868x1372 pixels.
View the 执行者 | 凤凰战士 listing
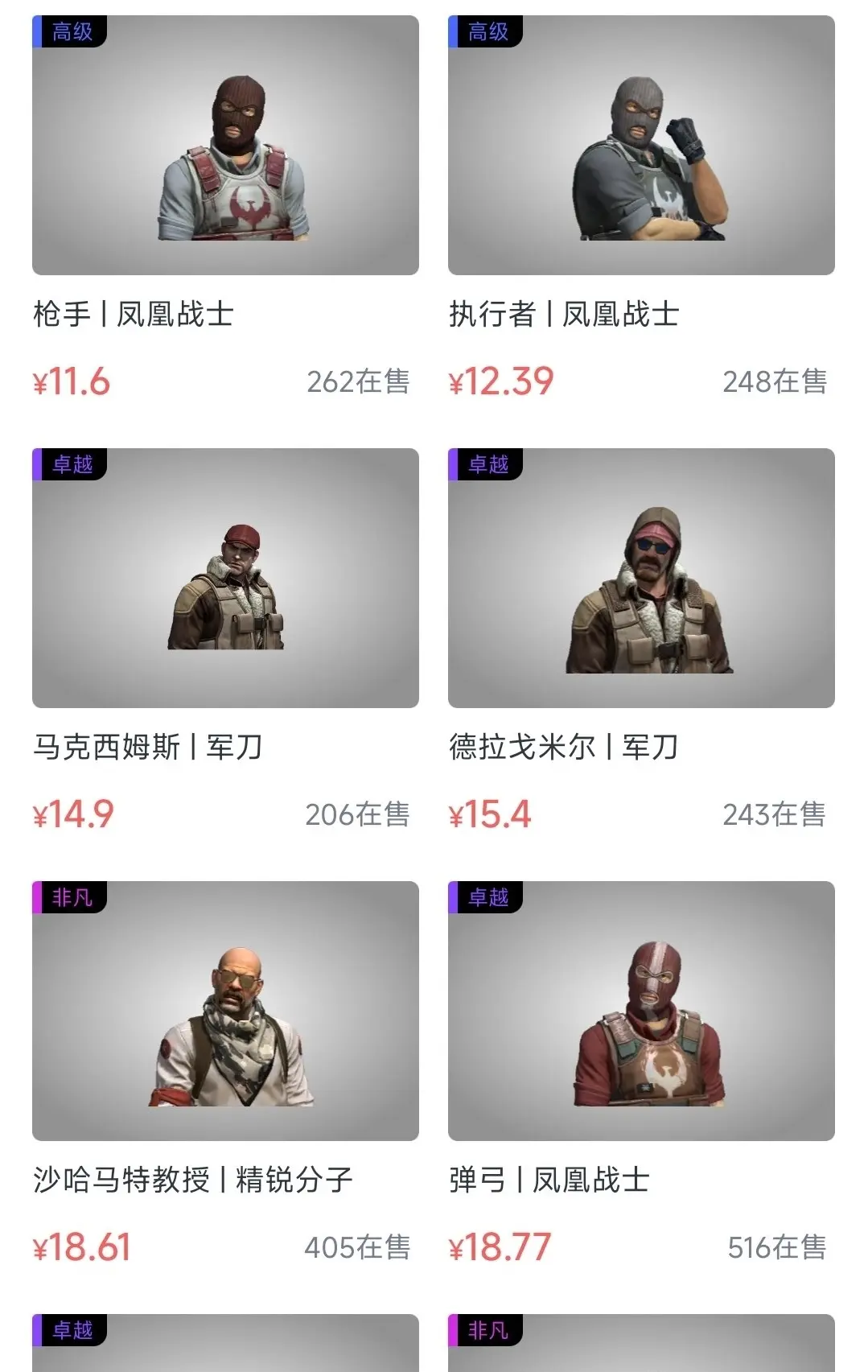tap(641, 146)
